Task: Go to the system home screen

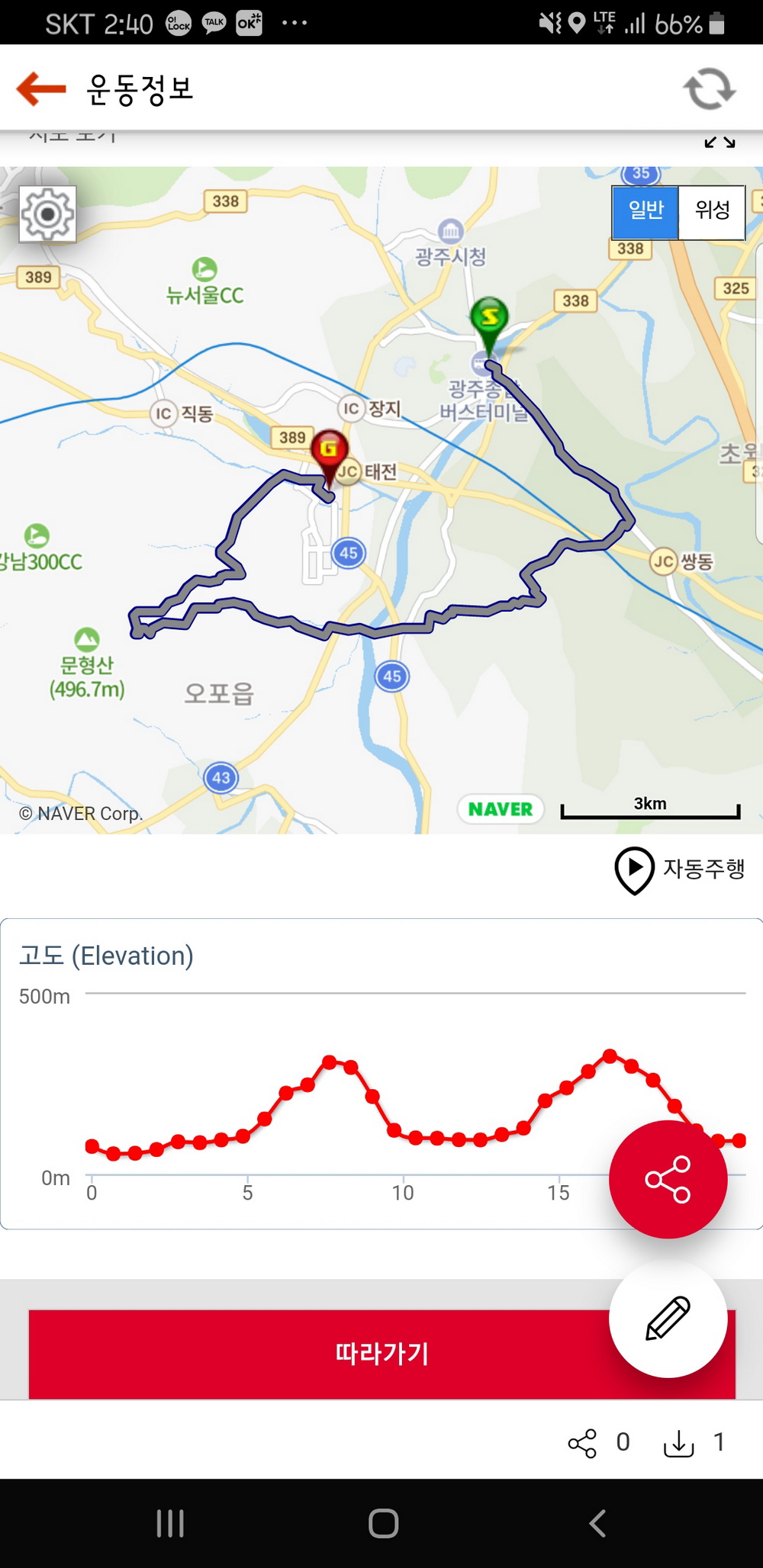Action: (x=383, y=1523)
